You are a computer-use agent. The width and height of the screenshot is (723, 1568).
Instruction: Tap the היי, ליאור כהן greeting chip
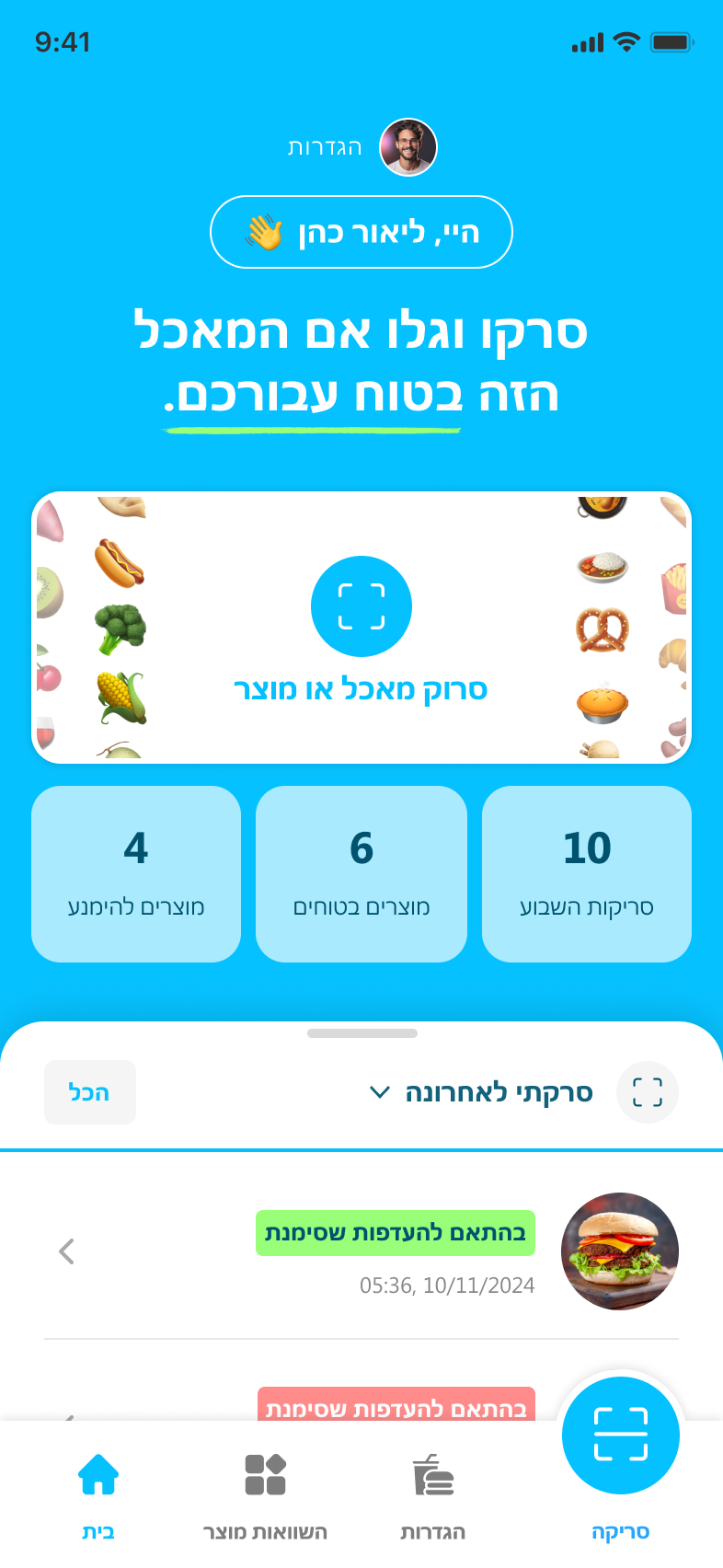(x=361, y=232)
